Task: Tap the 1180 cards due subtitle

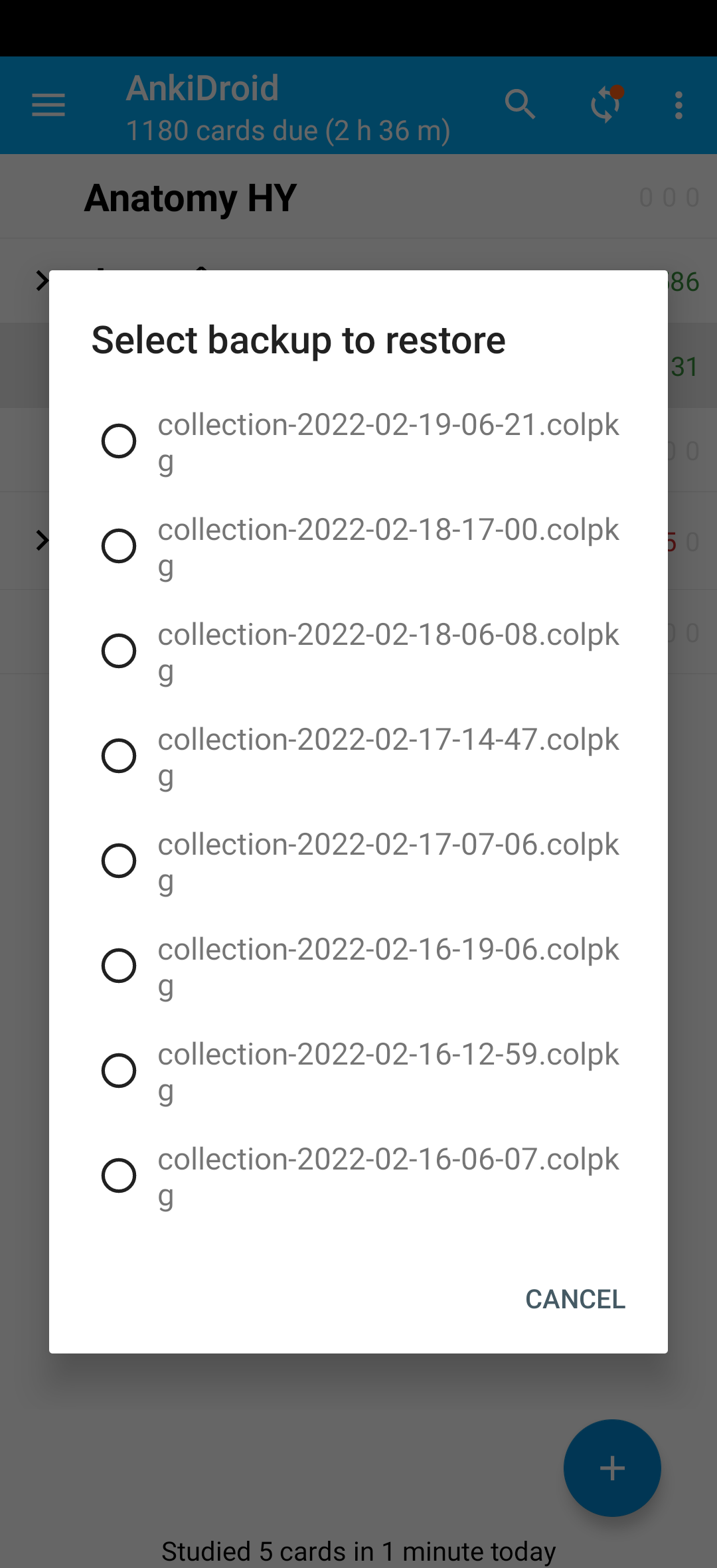Action: coord(288,131)
